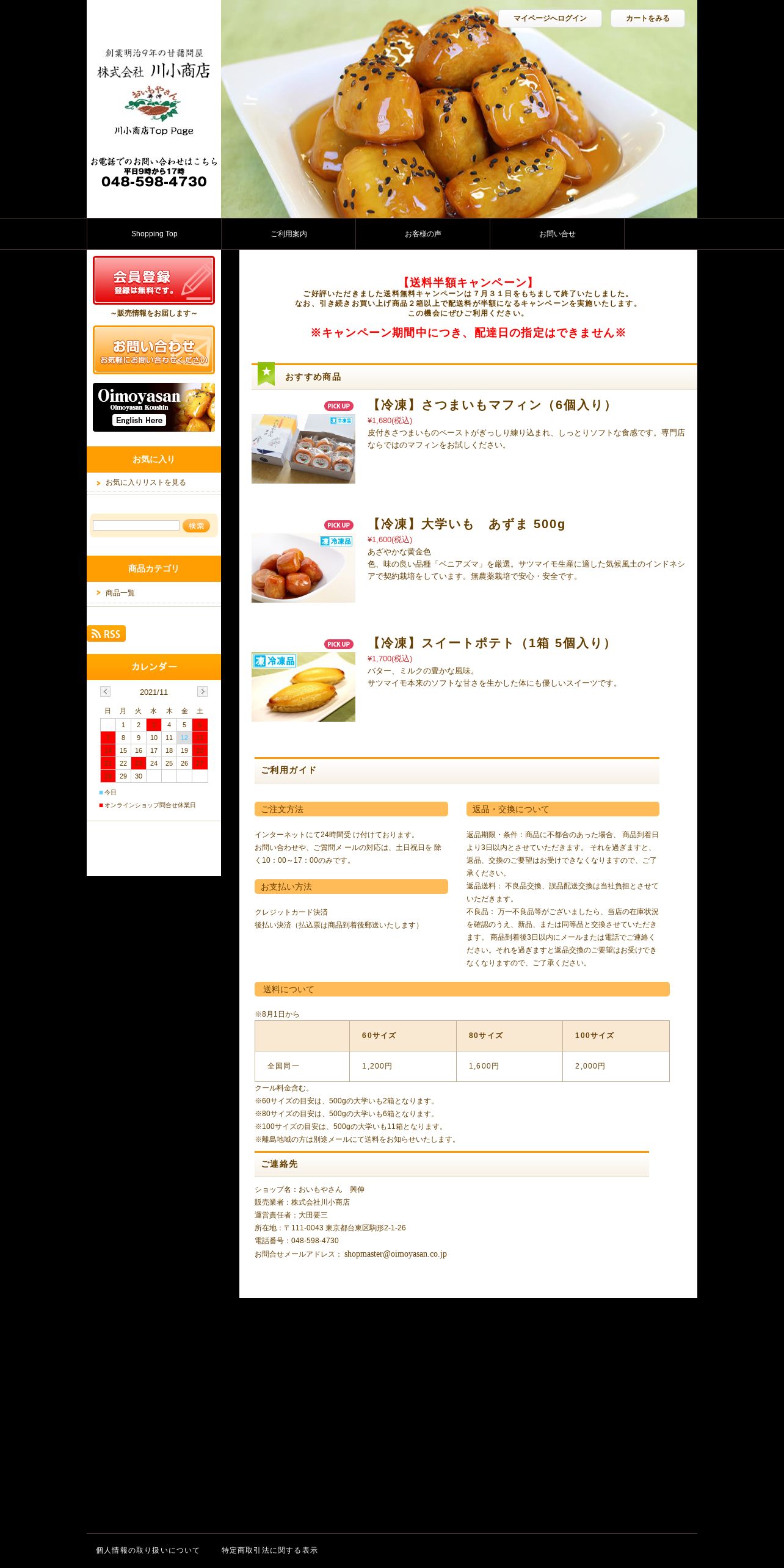Open マイページへログイン button
Image resolution: width=784 pixels, height=1568 pixels.
coord(550,18)
